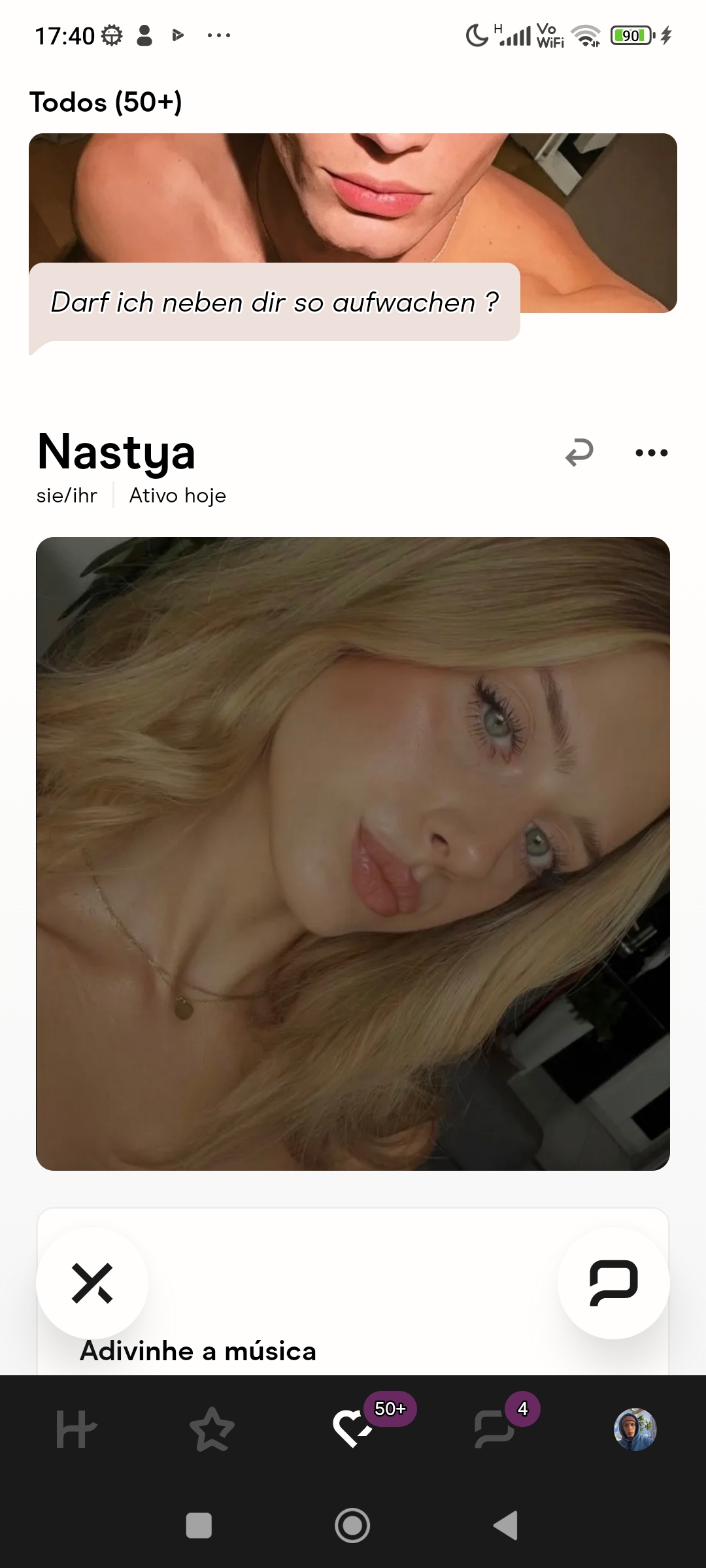Open the three-dot options menu for Nastya
This screenshot has height=1568, width=706.
point(652,452)
